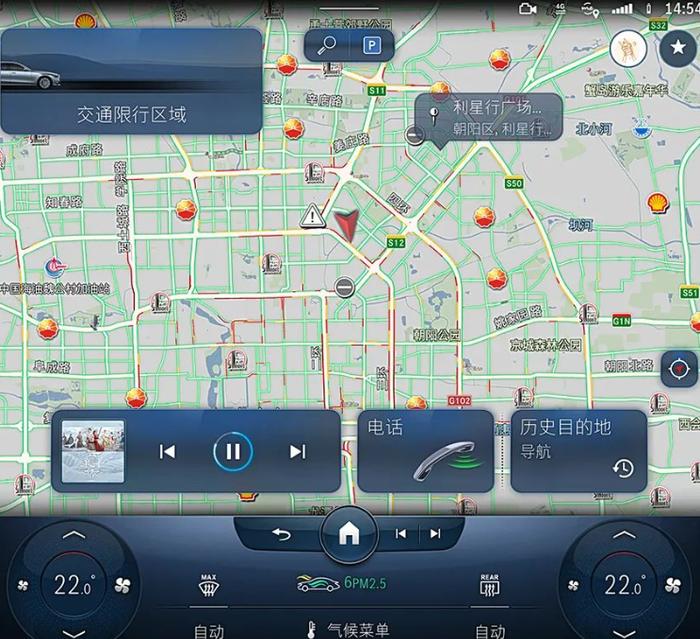This screenshot has width=700, height=639.
Task: Open favorites star button
Action: click(x=677, y=48)
